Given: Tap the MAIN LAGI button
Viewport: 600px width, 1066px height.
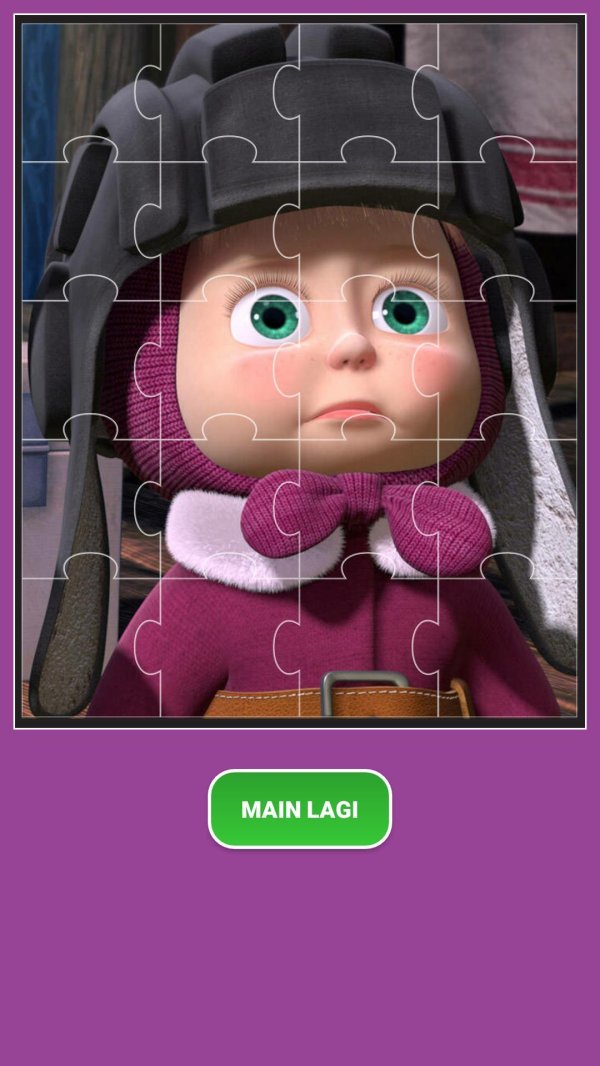Looking at the screenshot, I should (299, 809).
